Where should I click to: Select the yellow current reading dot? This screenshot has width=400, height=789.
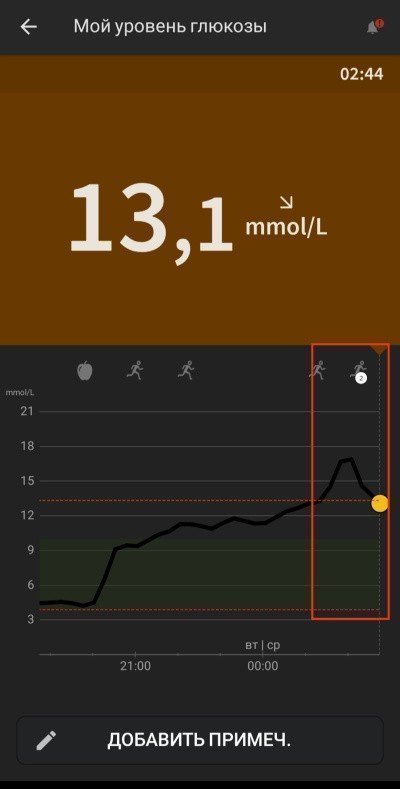click(x=379, y=503)
